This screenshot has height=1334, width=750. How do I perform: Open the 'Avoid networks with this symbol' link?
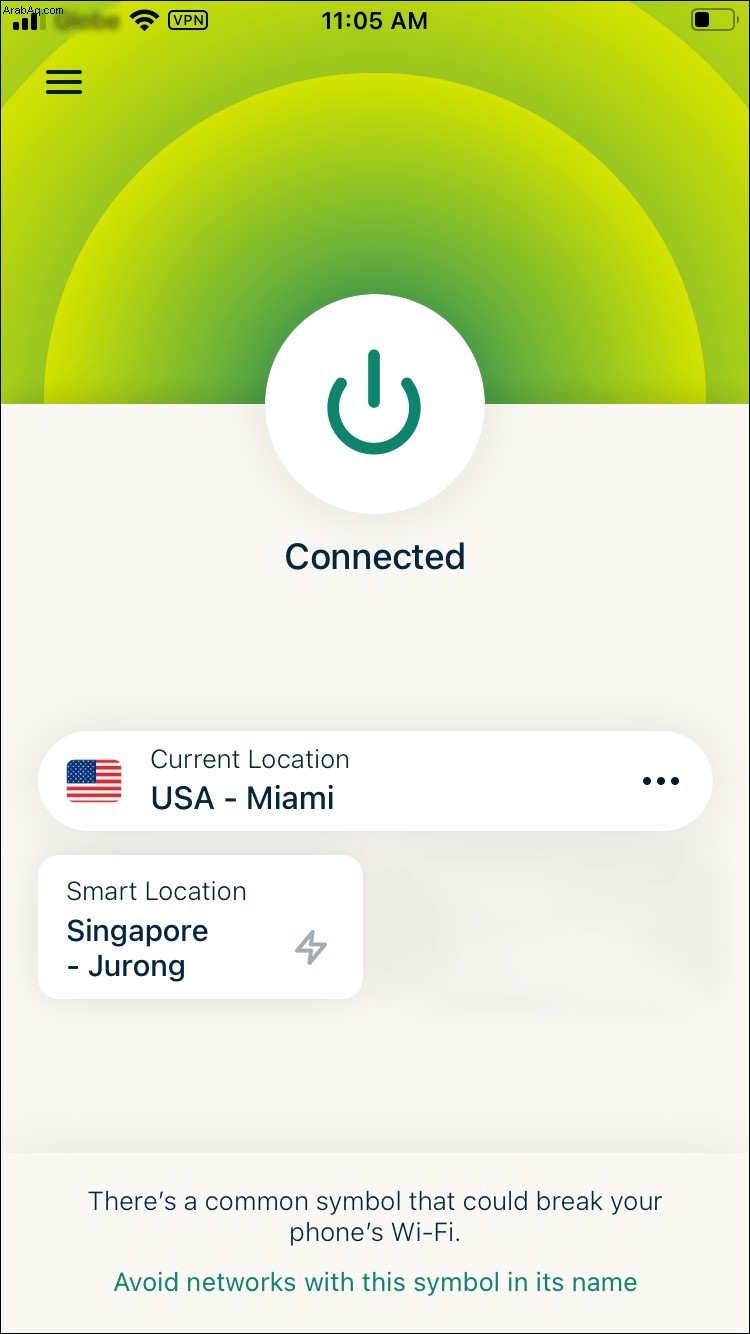click(375, 1281)
